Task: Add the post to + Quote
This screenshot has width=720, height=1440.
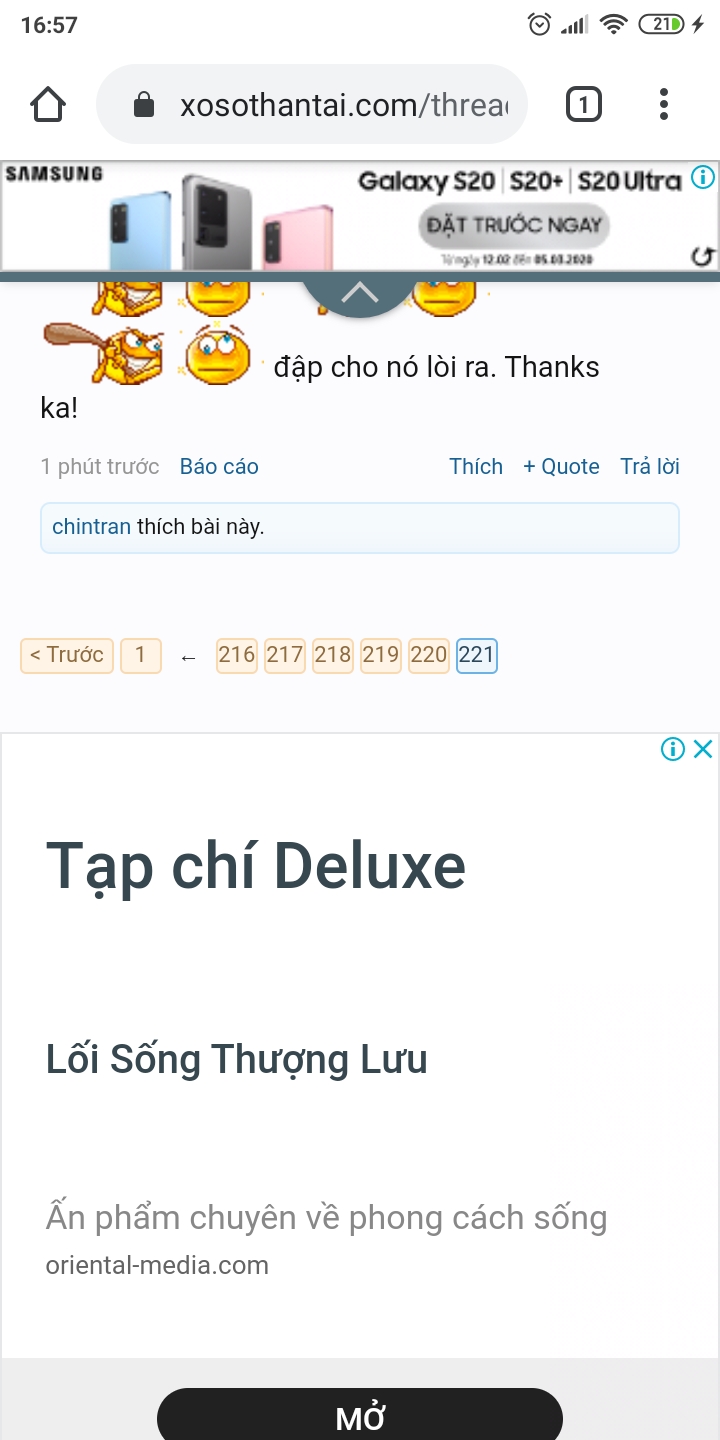Action: tap(561, 467)
